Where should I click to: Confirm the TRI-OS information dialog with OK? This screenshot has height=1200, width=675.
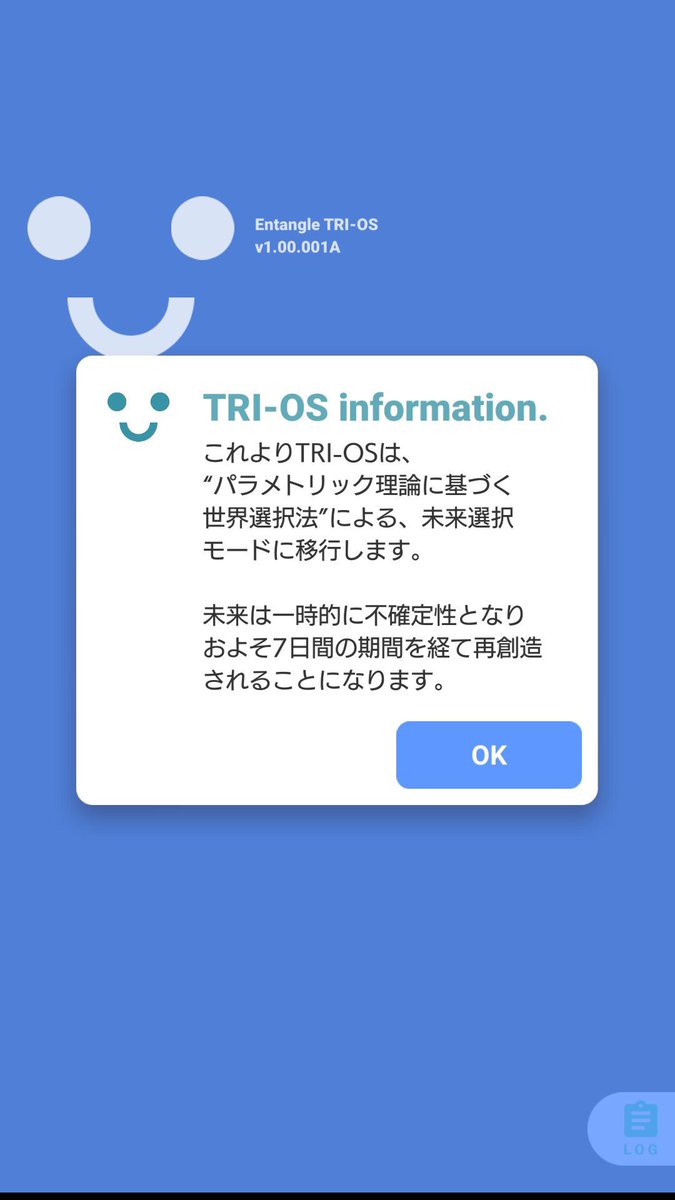point(488,755)
